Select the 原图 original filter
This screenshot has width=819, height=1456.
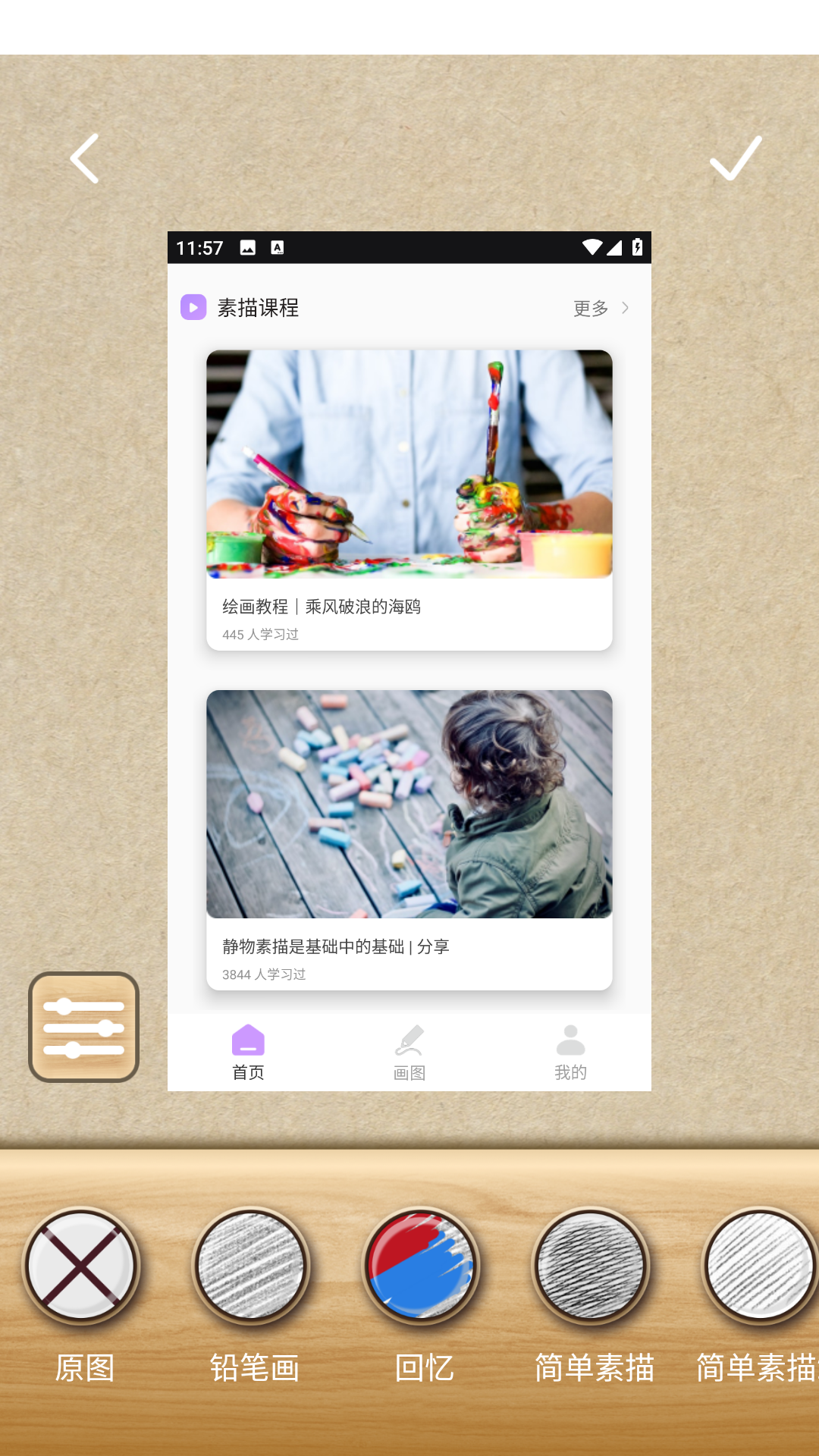click(82, 1266)
